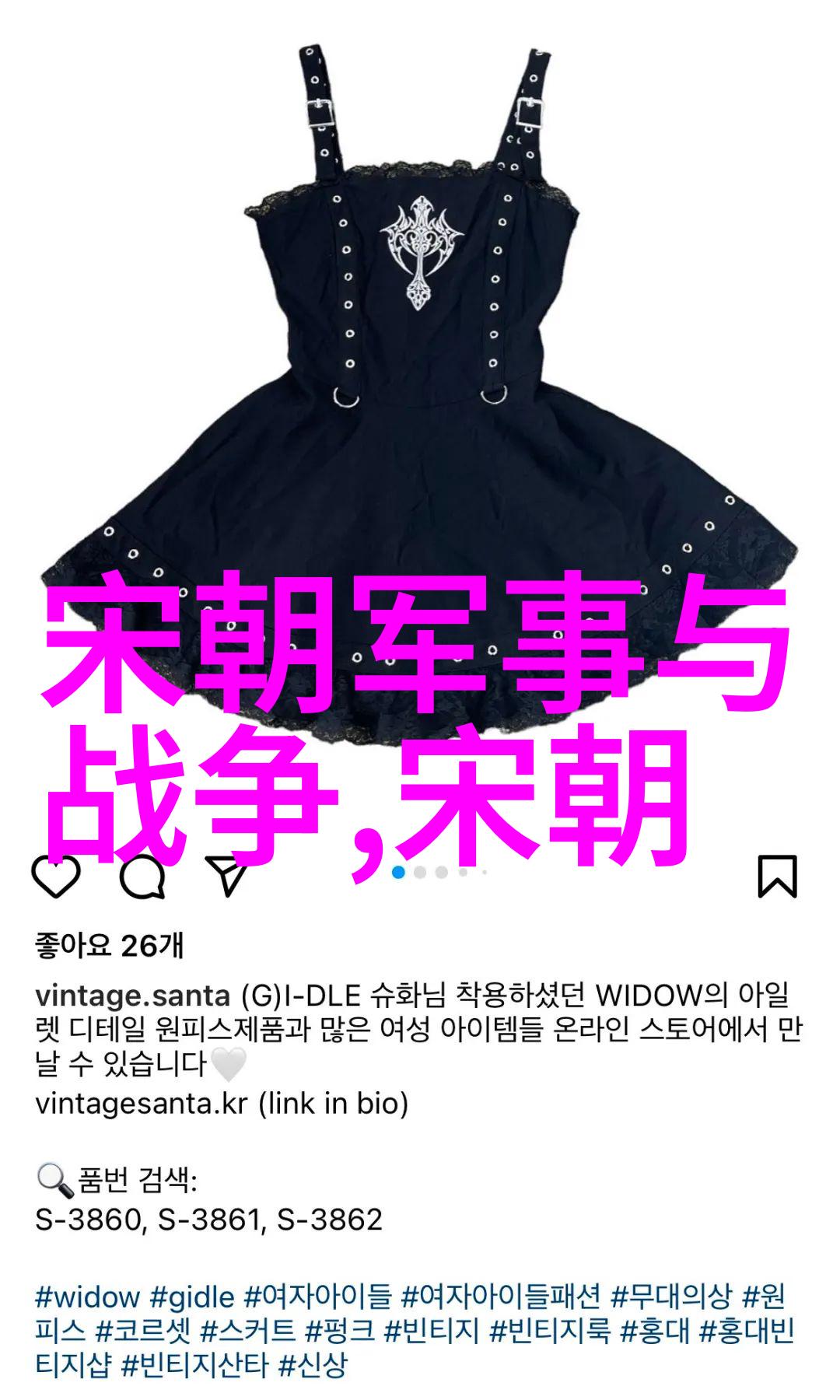Share this post via paper plane
This screenshot has width=840, height=1400.
(226, 877)
